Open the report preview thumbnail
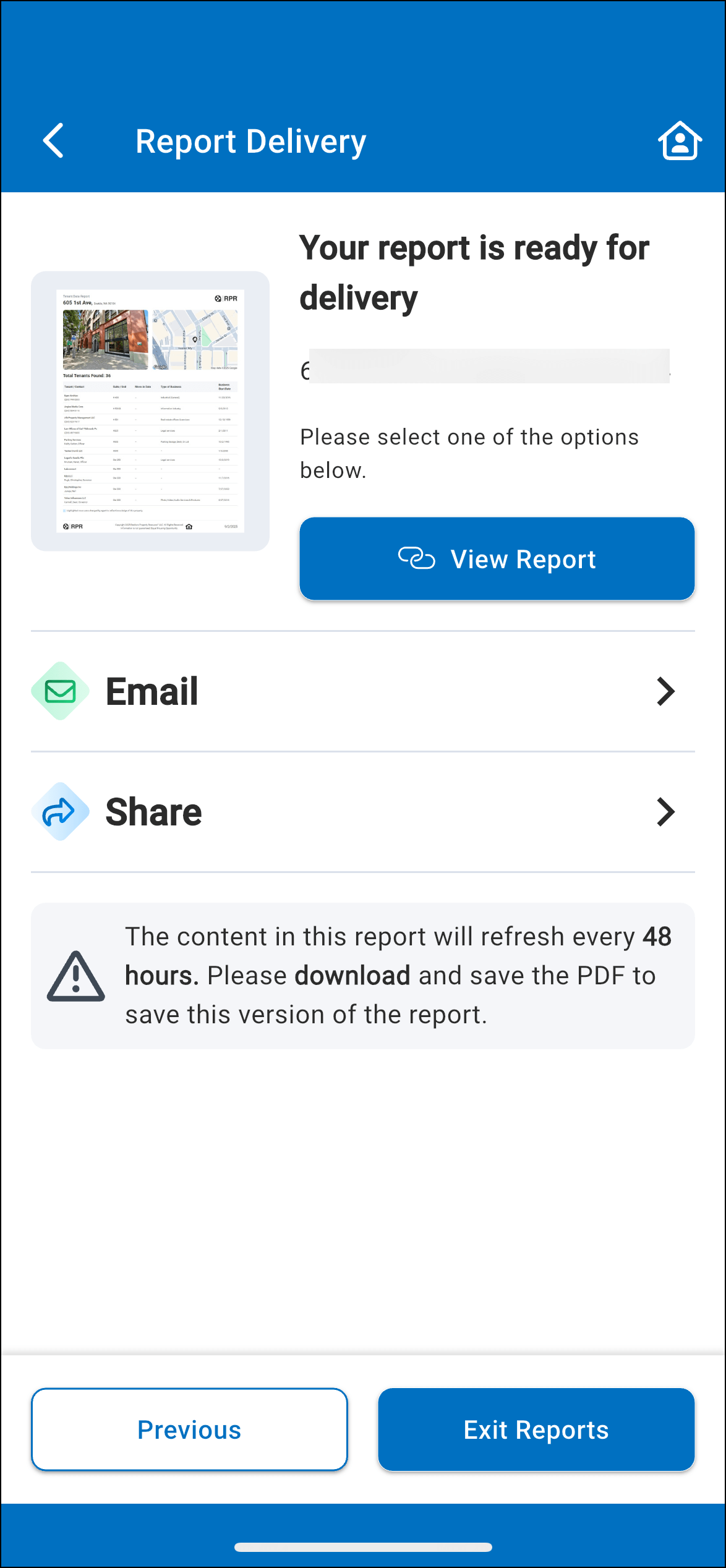Image resolution: width=726 pixels, height=1568 pixels. click(x=150, y=411)
